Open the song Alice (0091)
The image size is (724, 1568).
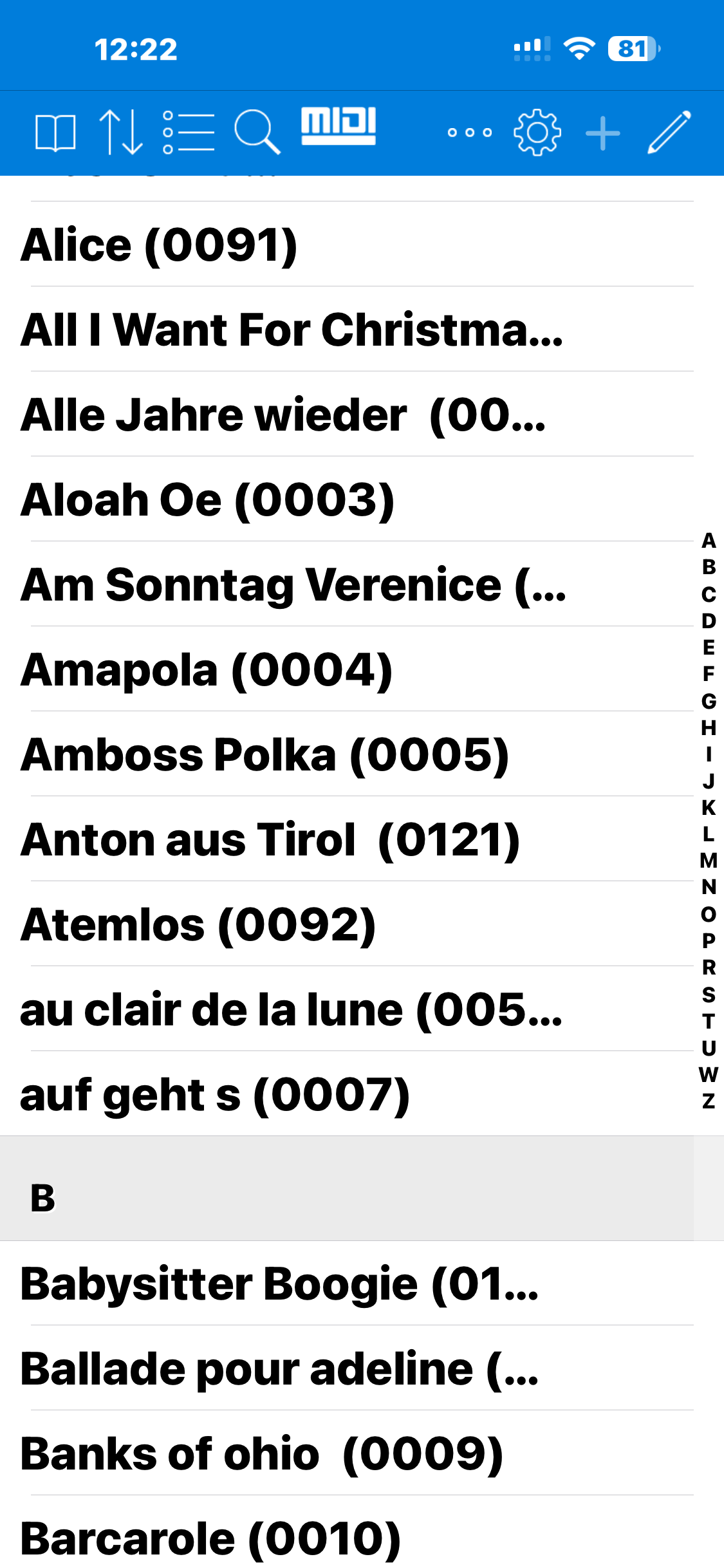click(347, 245)
